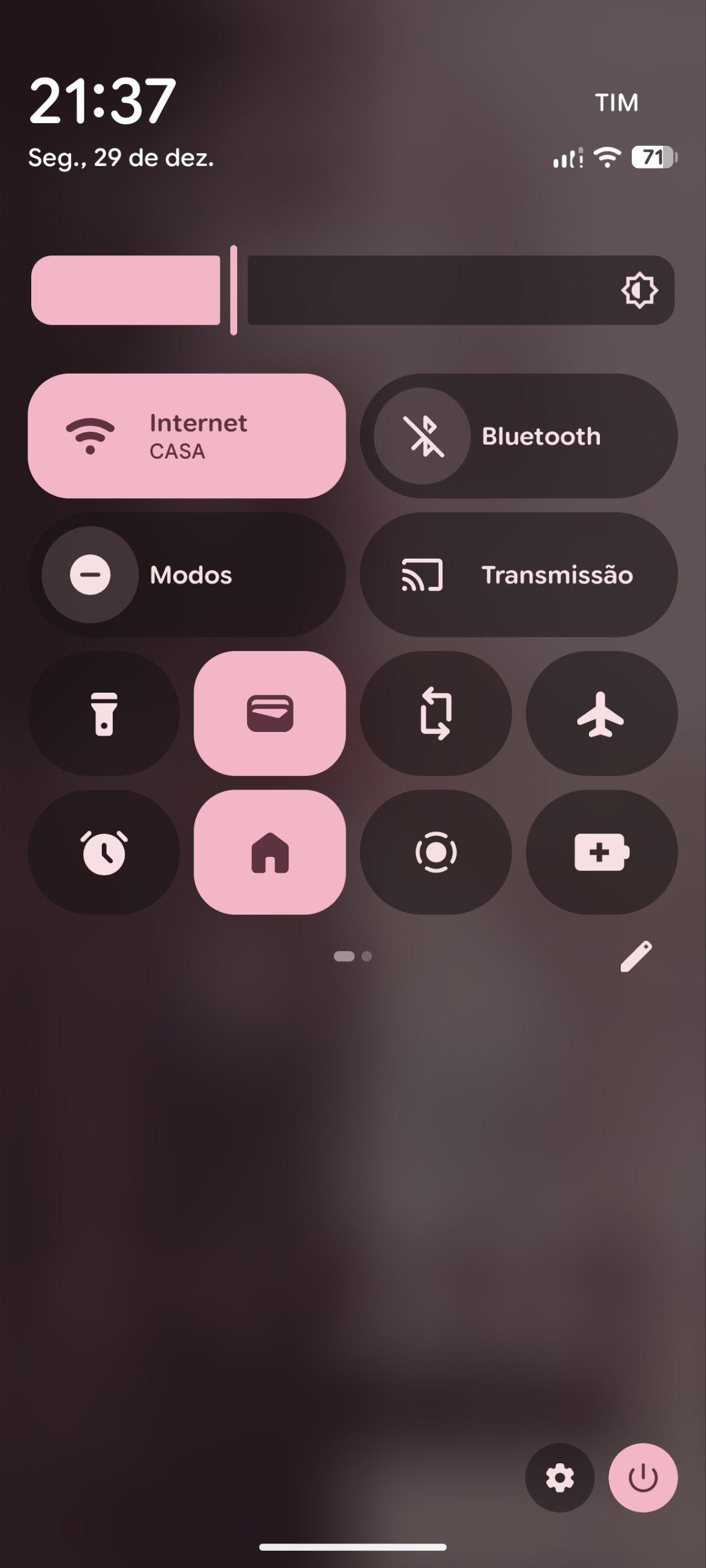706x1568 pixels.
Task: Open the Modos tile
Action: 186,575
